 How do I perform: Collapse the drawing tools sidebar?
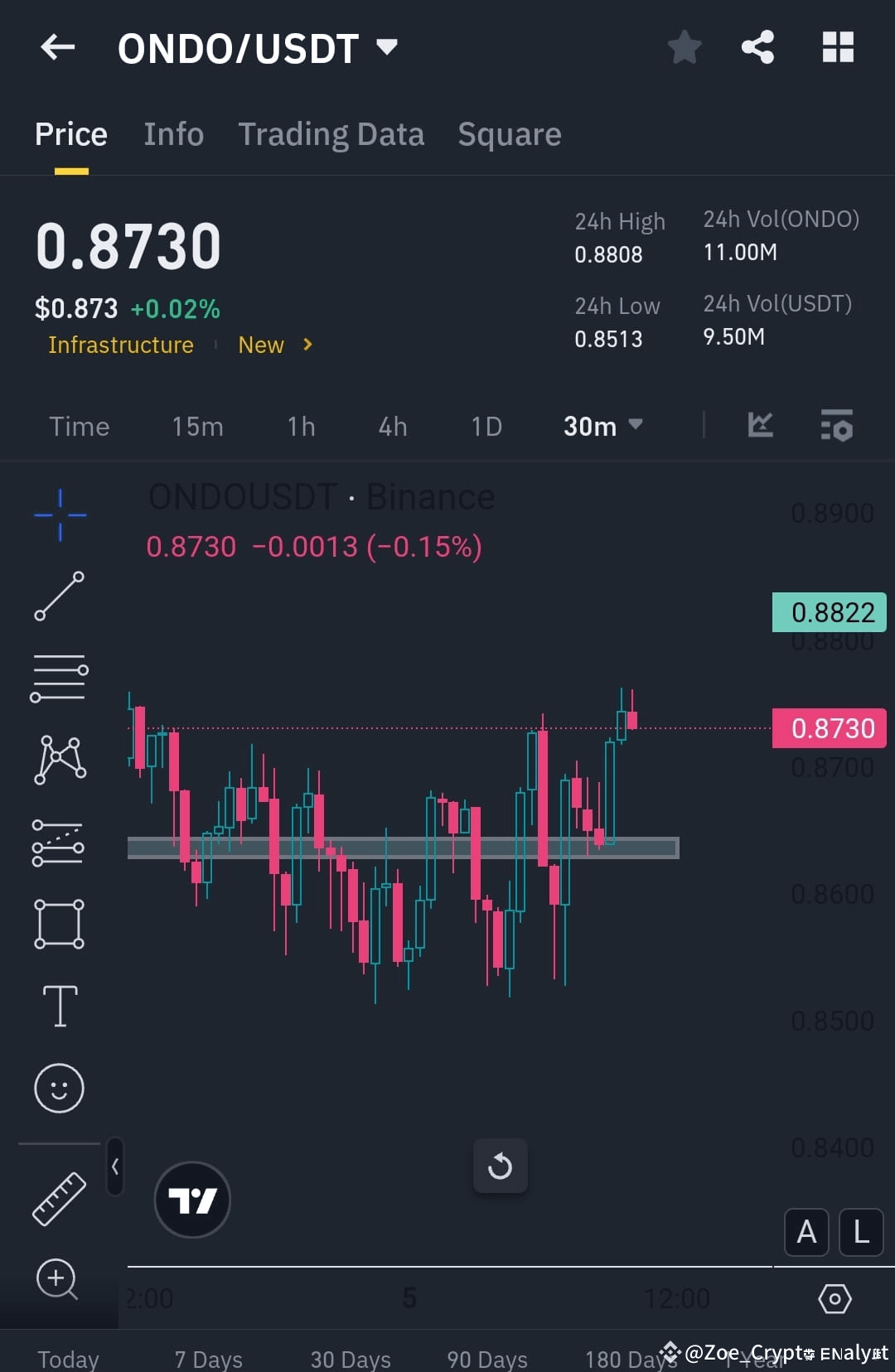(x=114, y=1166)
